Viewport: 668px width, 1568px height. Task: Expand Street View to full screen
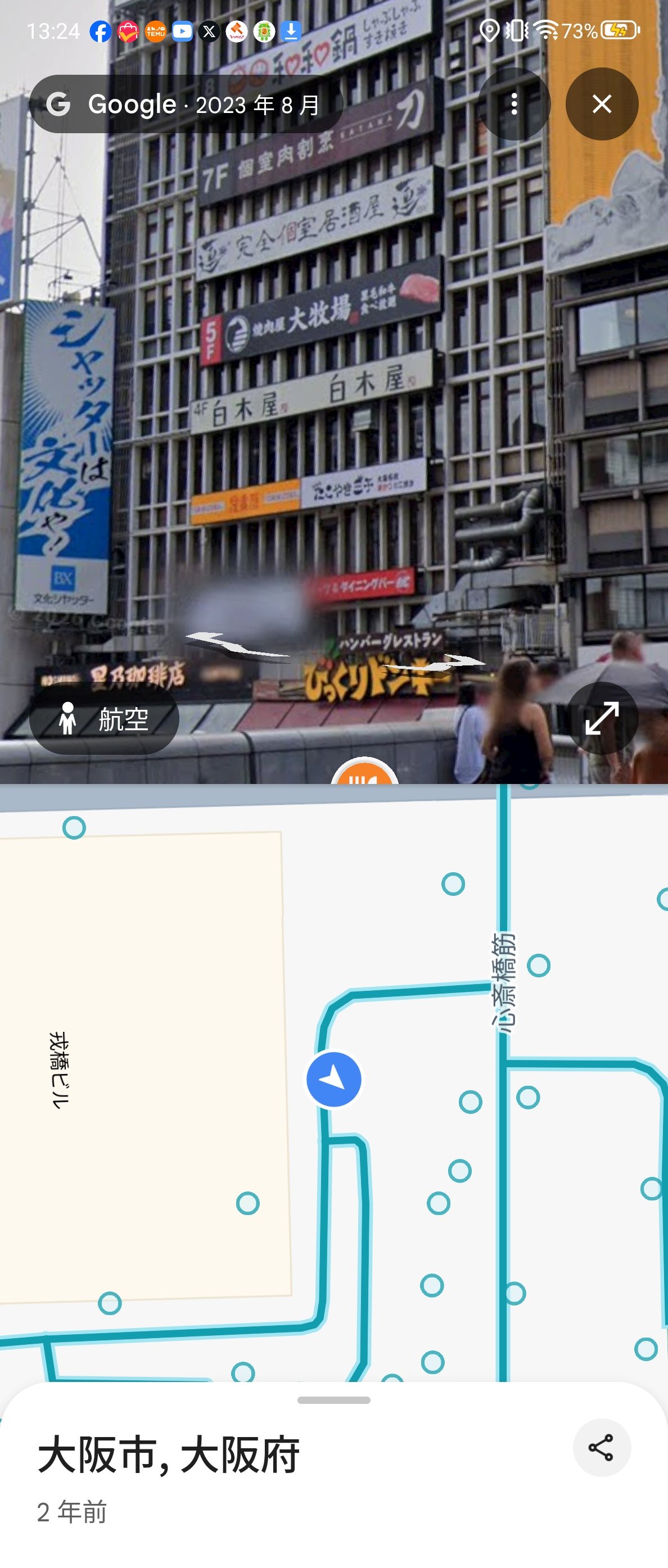coord(601,718)
